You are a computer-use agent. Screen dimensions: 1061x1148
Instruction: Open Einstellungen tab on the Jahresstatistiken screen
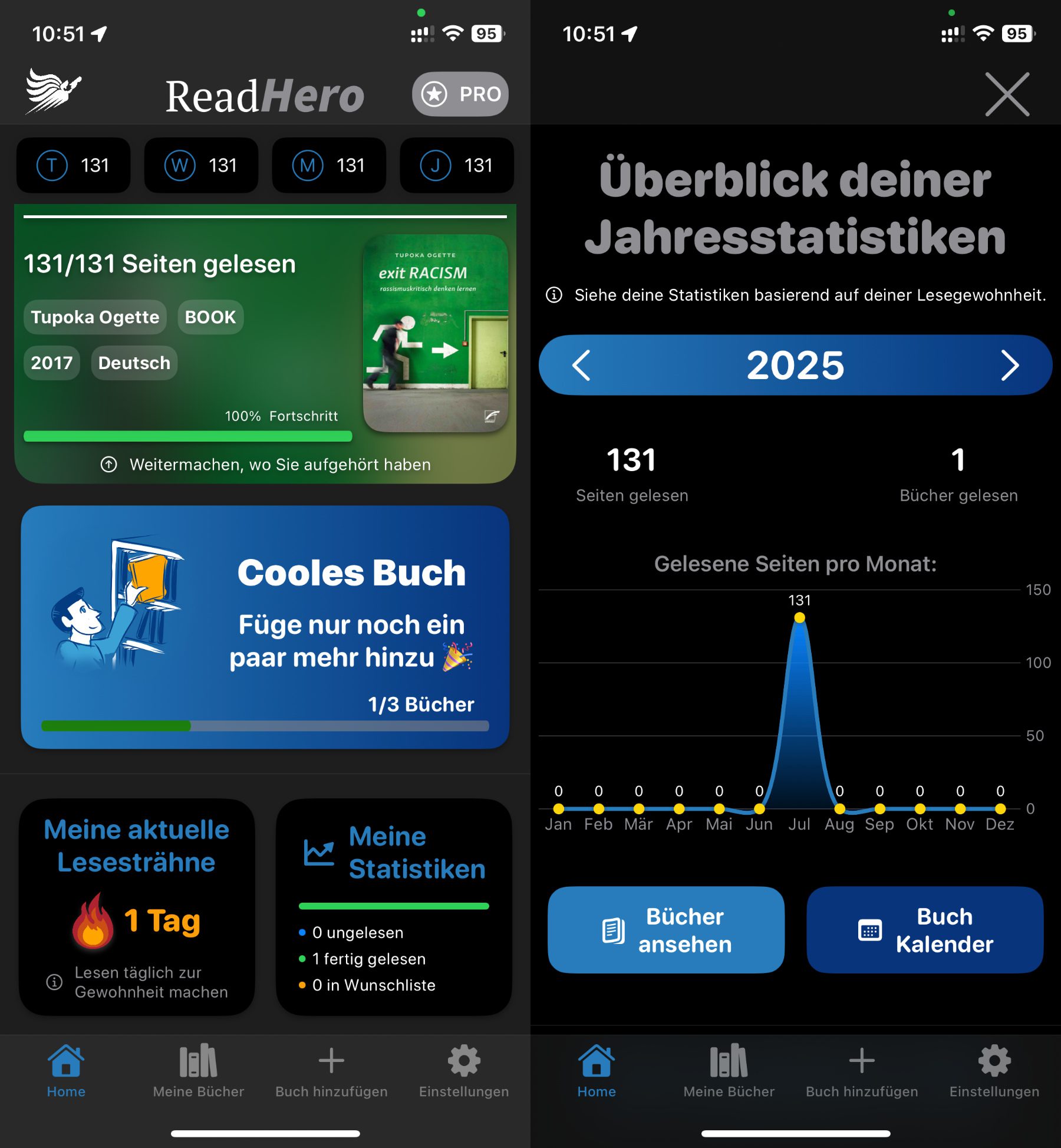(x=994, y=1071)
